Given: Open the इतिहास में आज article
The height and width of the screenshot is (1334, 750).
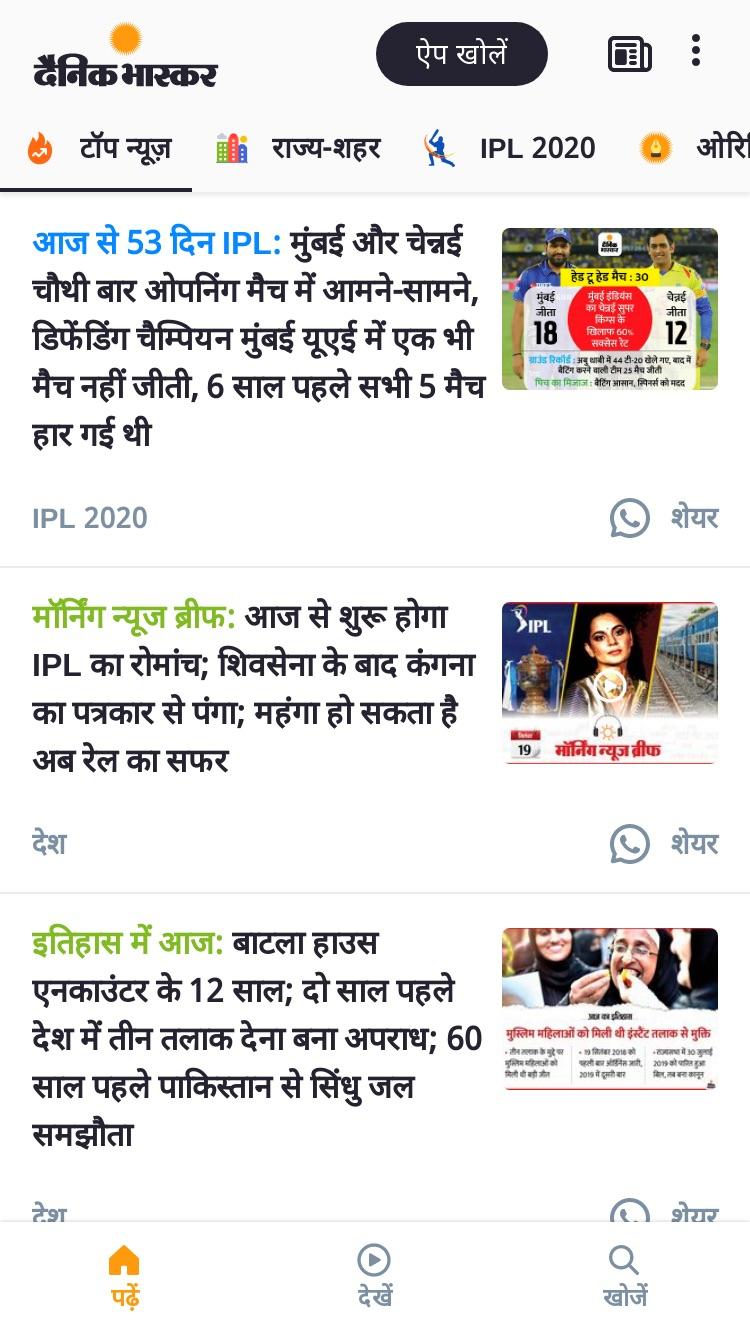Looking at the screenshot, I should (x=258, y=1039).
